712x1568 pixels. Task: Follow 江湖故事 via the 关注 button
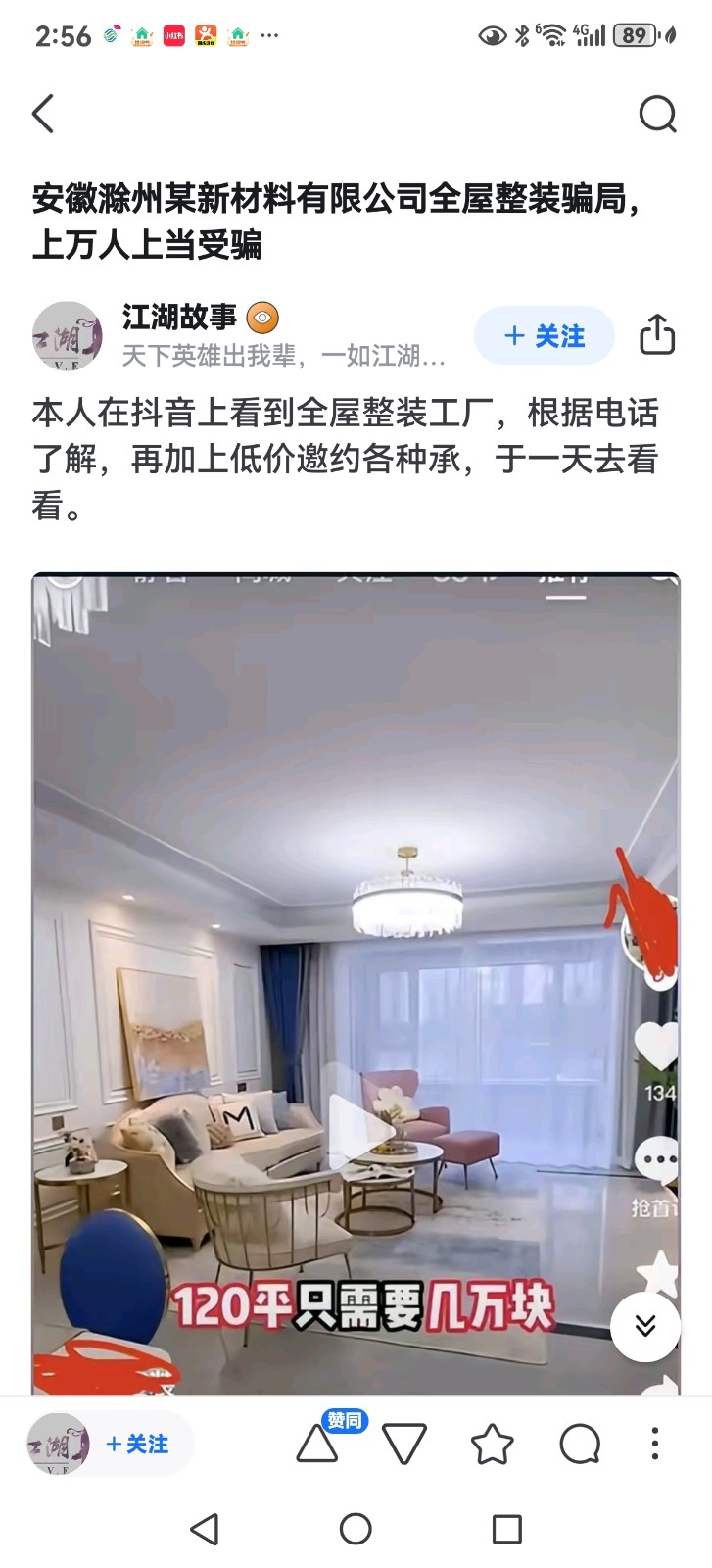[x=544, y=336]
